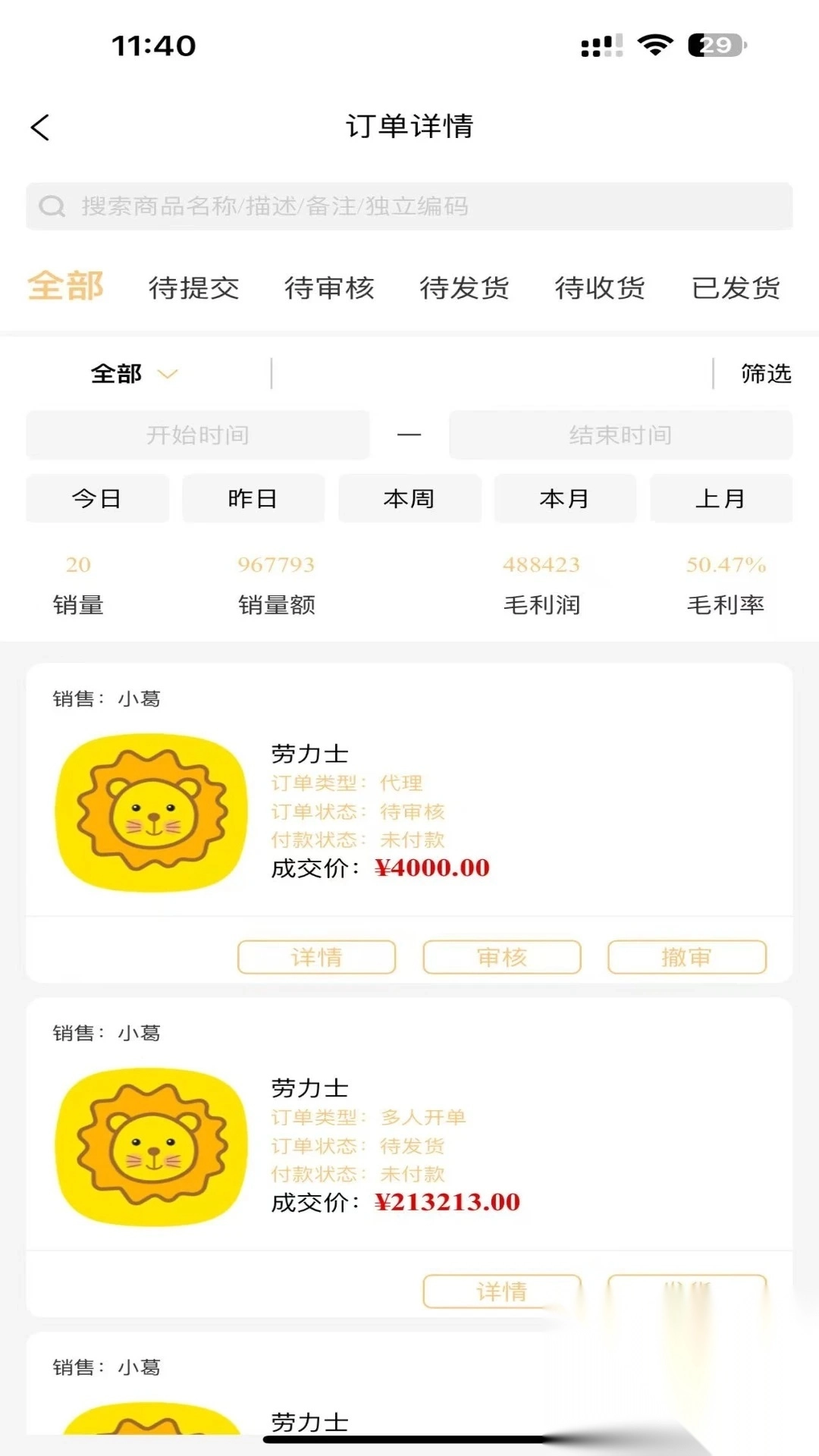819x1456 pixels.
Task: Switch to the 待发货 tab
Action: tap(464, 288)
